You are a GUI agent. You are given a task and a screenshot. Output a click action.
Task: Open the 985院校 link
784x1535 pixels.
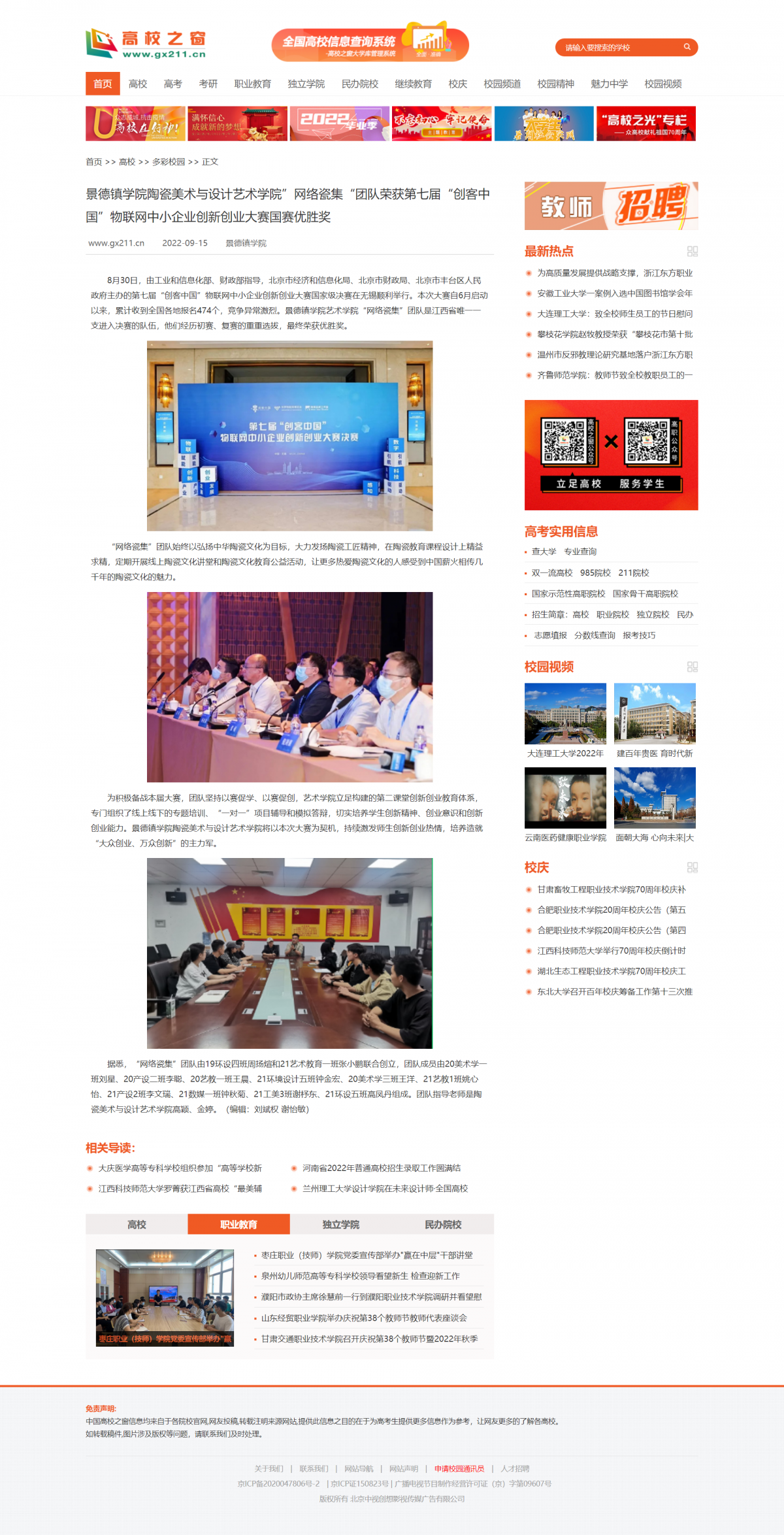point(595,573)
